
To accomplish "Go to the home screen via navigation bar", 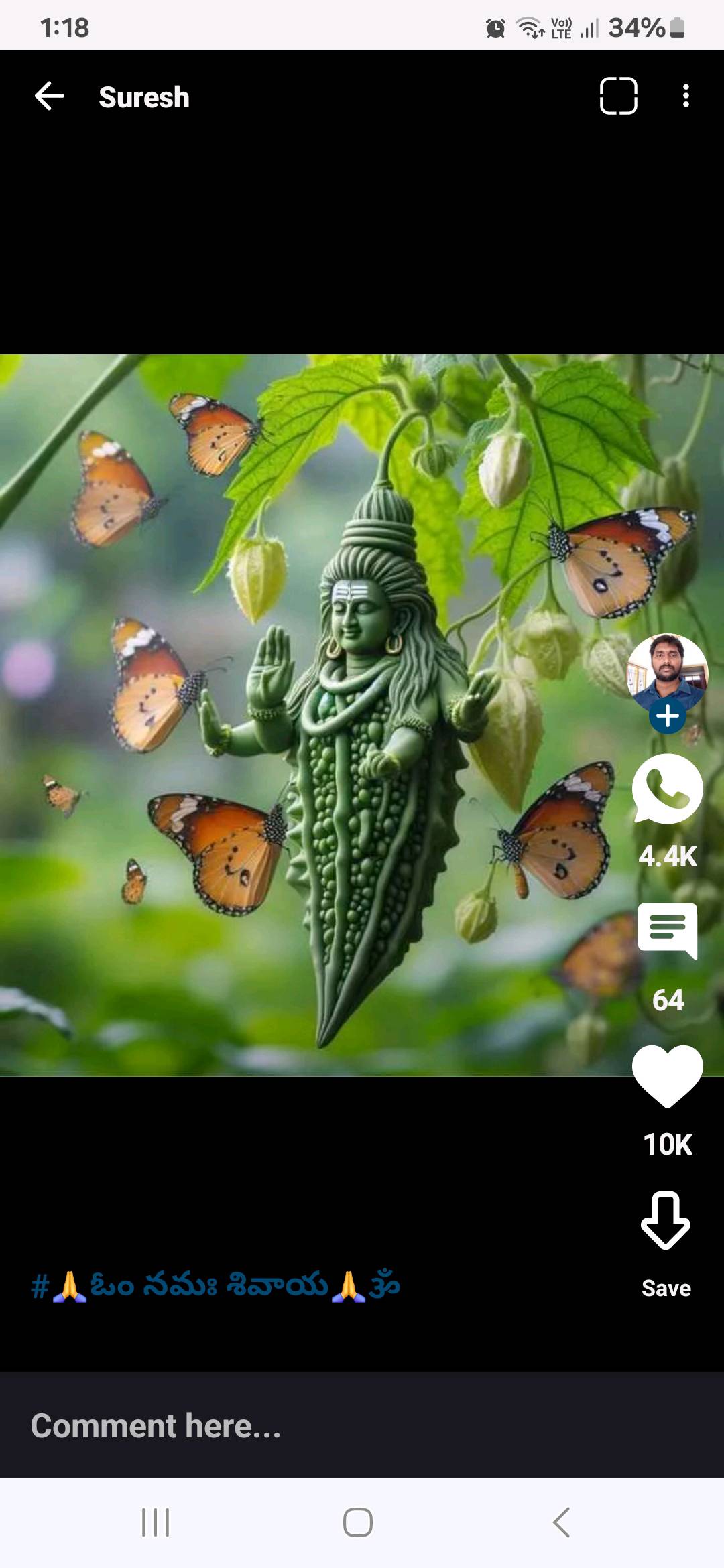I will pos(358,1522).
